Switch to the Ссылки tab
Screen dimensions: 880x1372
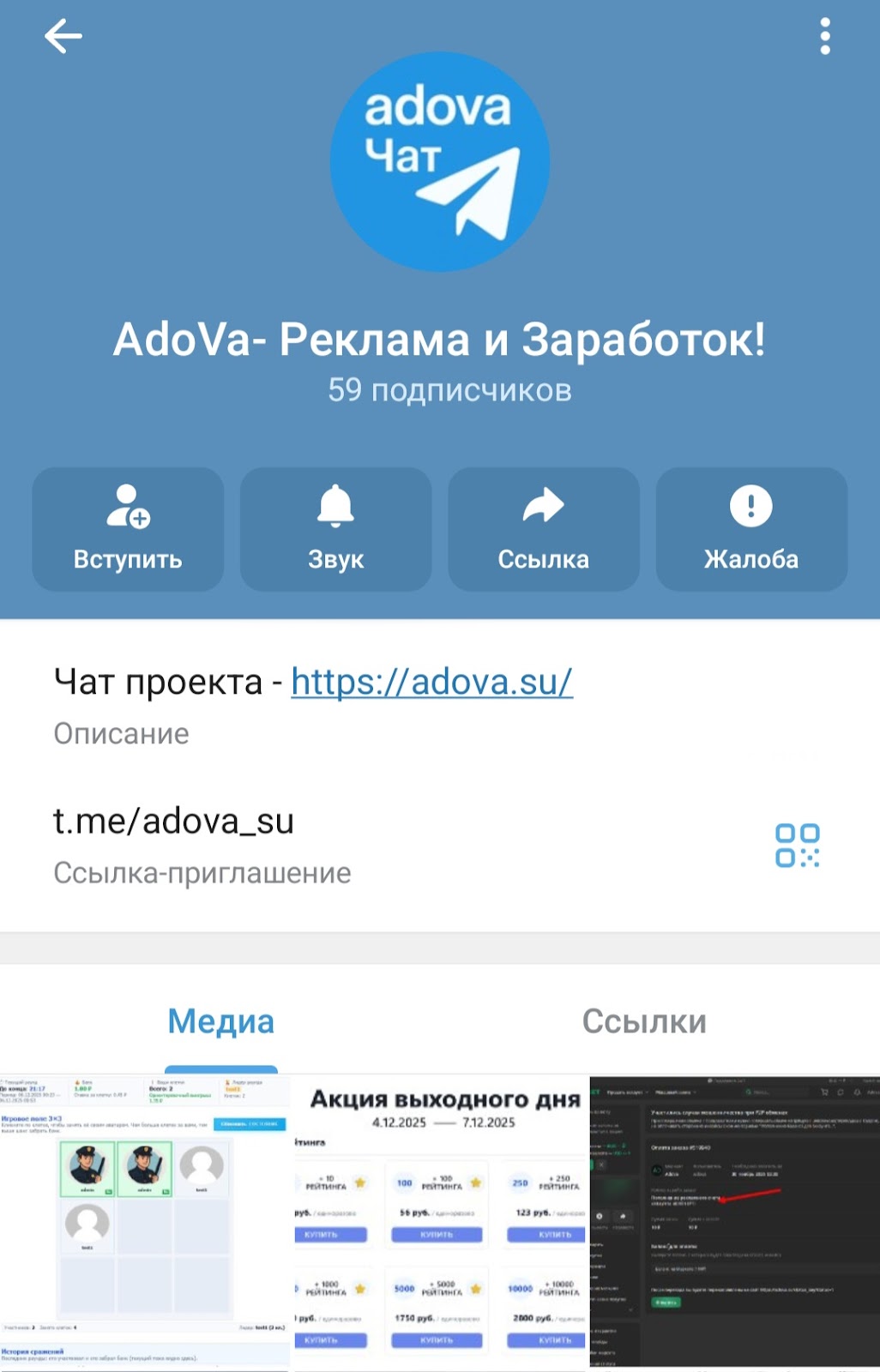click(x=644, y=1021)
